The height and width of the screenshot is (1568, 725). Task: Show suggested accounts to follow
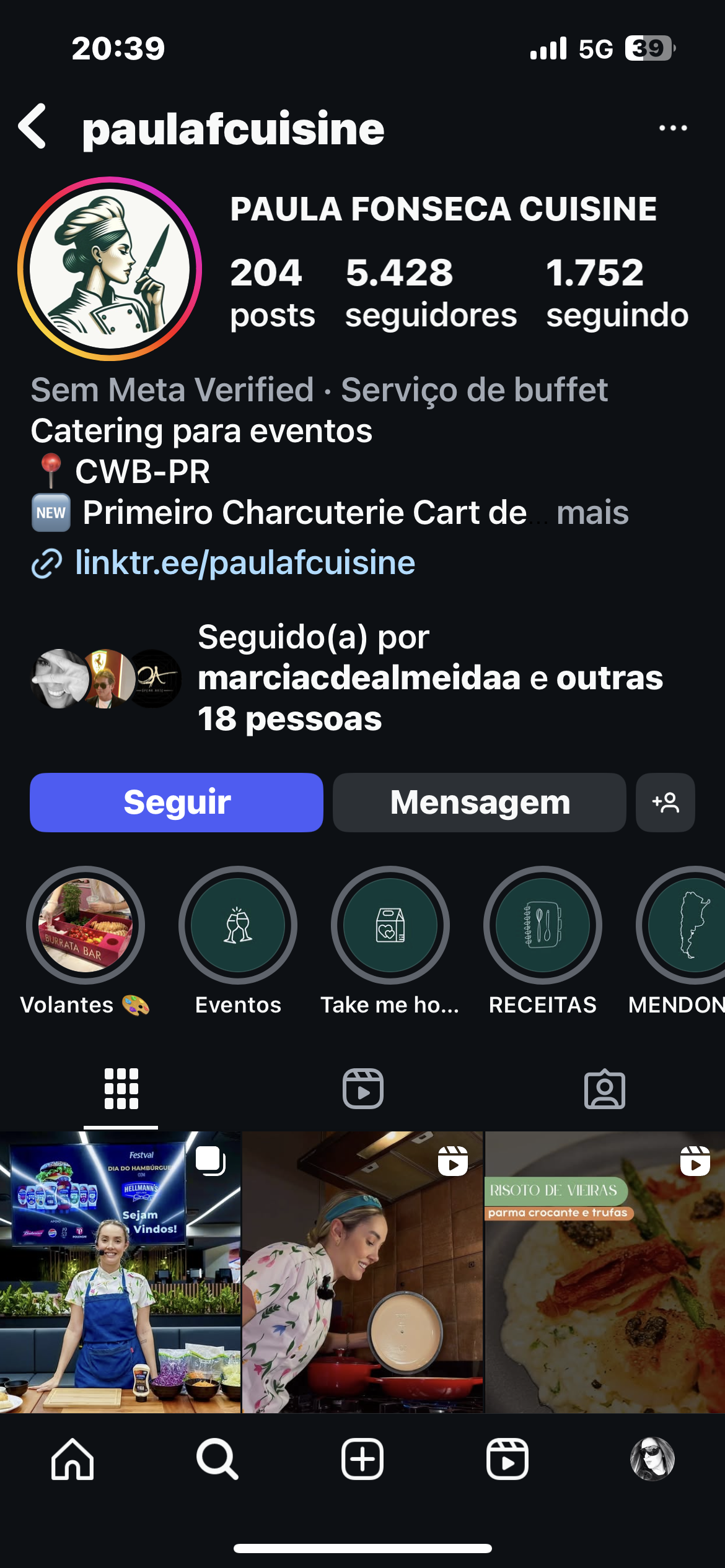tap(666, 803)
